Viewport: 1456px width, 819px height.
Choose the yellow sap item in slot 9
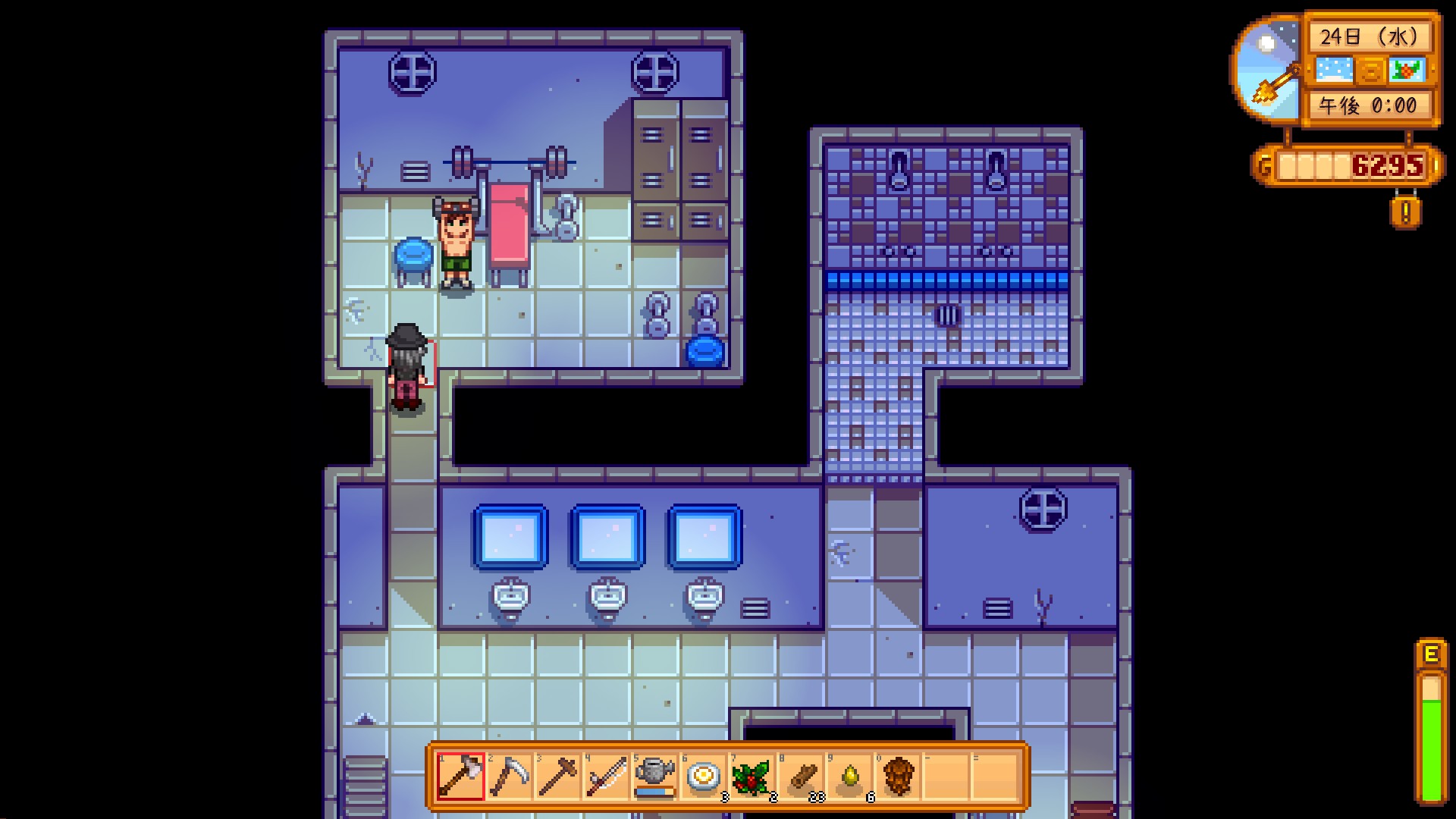coord(849,777)
